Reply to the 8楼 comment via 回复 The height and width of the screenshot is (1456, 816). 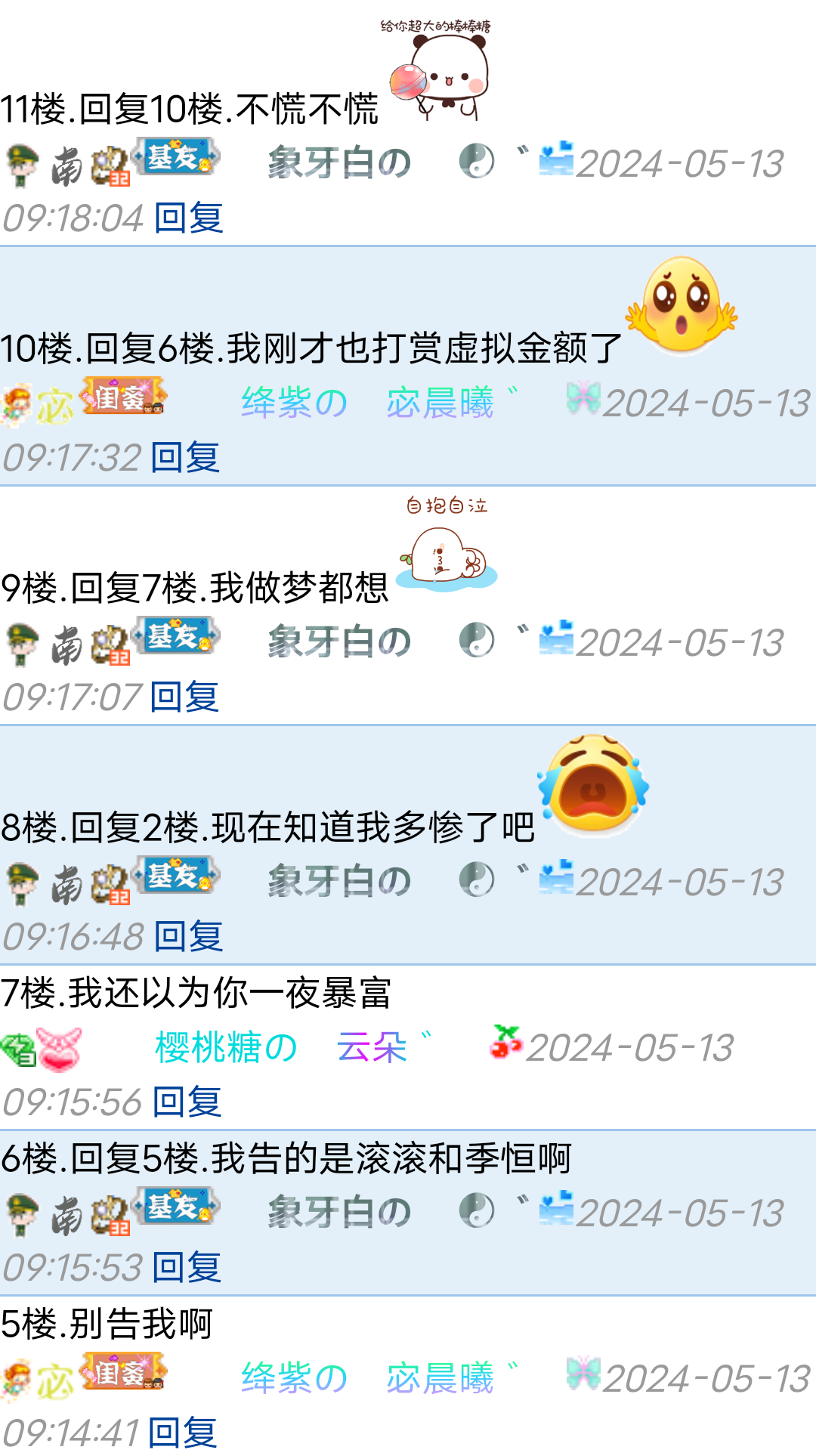(x=189, y=937)
